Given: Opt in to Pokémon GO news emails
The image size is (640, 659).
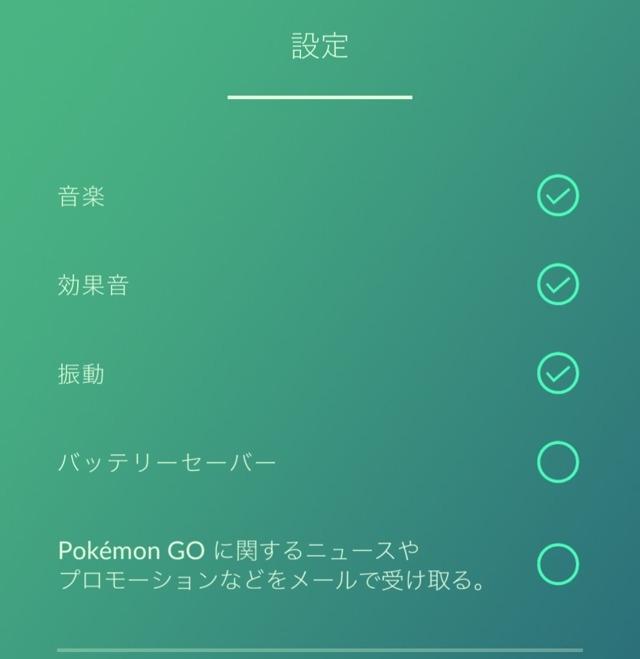Looking at the screenshot, I should pos(558,564).
